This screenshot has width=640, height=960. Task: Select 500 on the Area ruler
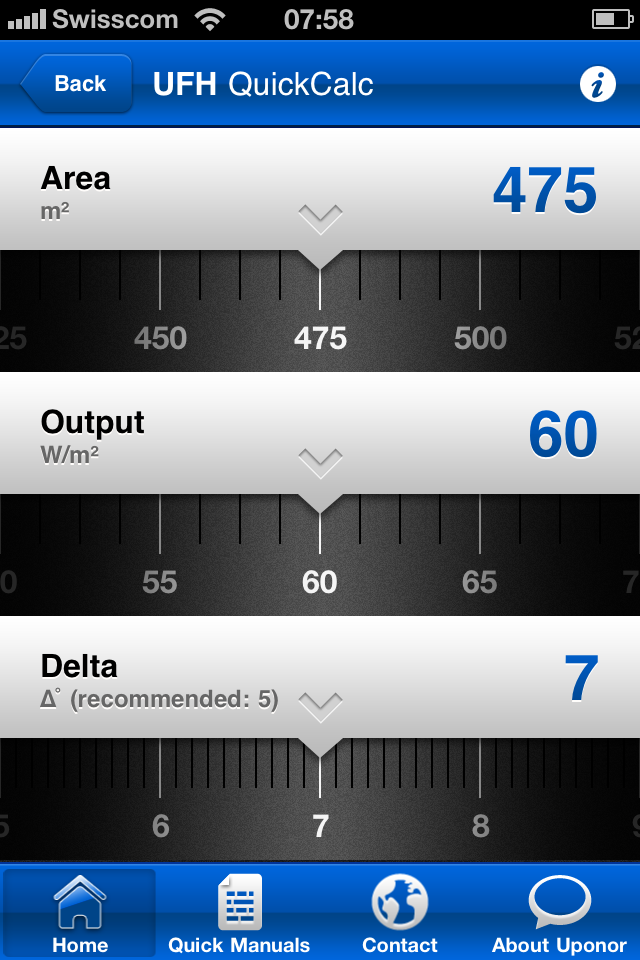(480, 338)
